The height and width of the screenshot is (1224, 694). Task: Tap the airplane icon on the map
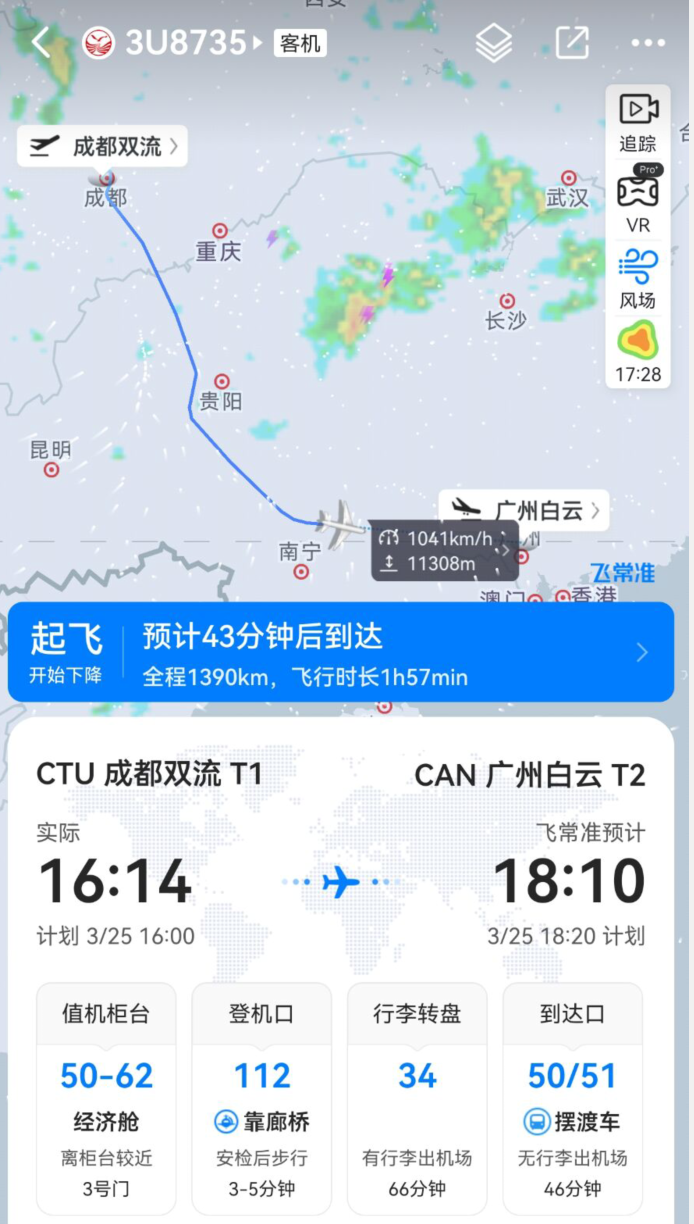tap(341, 524)
